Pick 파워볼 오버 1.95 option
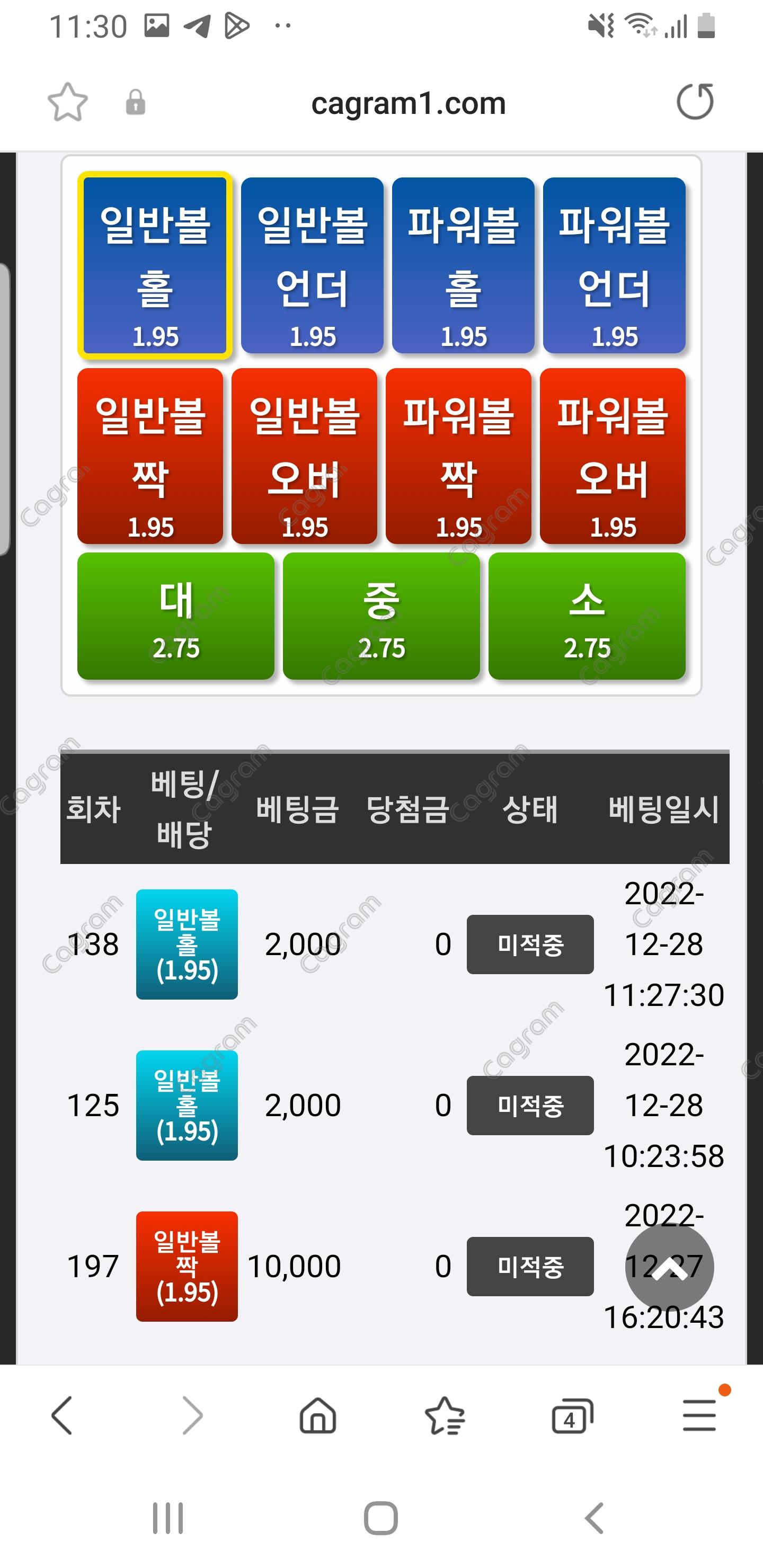Screen dimensions: 763x1568 (613, 456)
